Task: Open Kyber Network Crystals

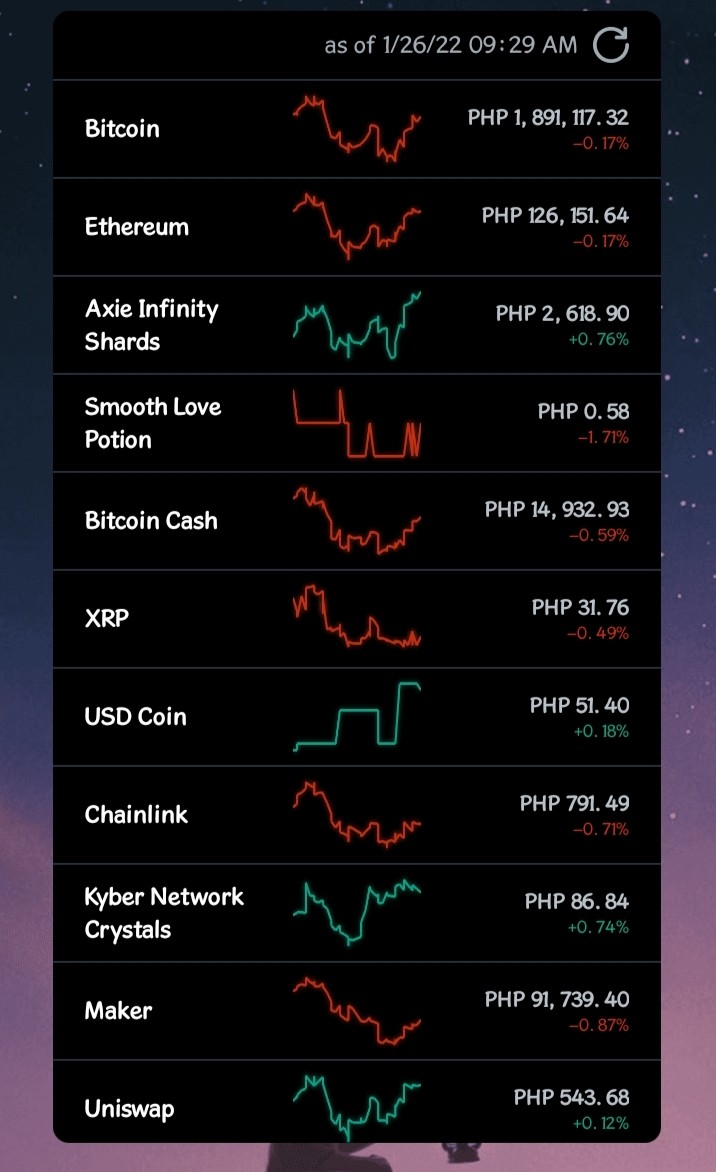Action: pos(357,912)
